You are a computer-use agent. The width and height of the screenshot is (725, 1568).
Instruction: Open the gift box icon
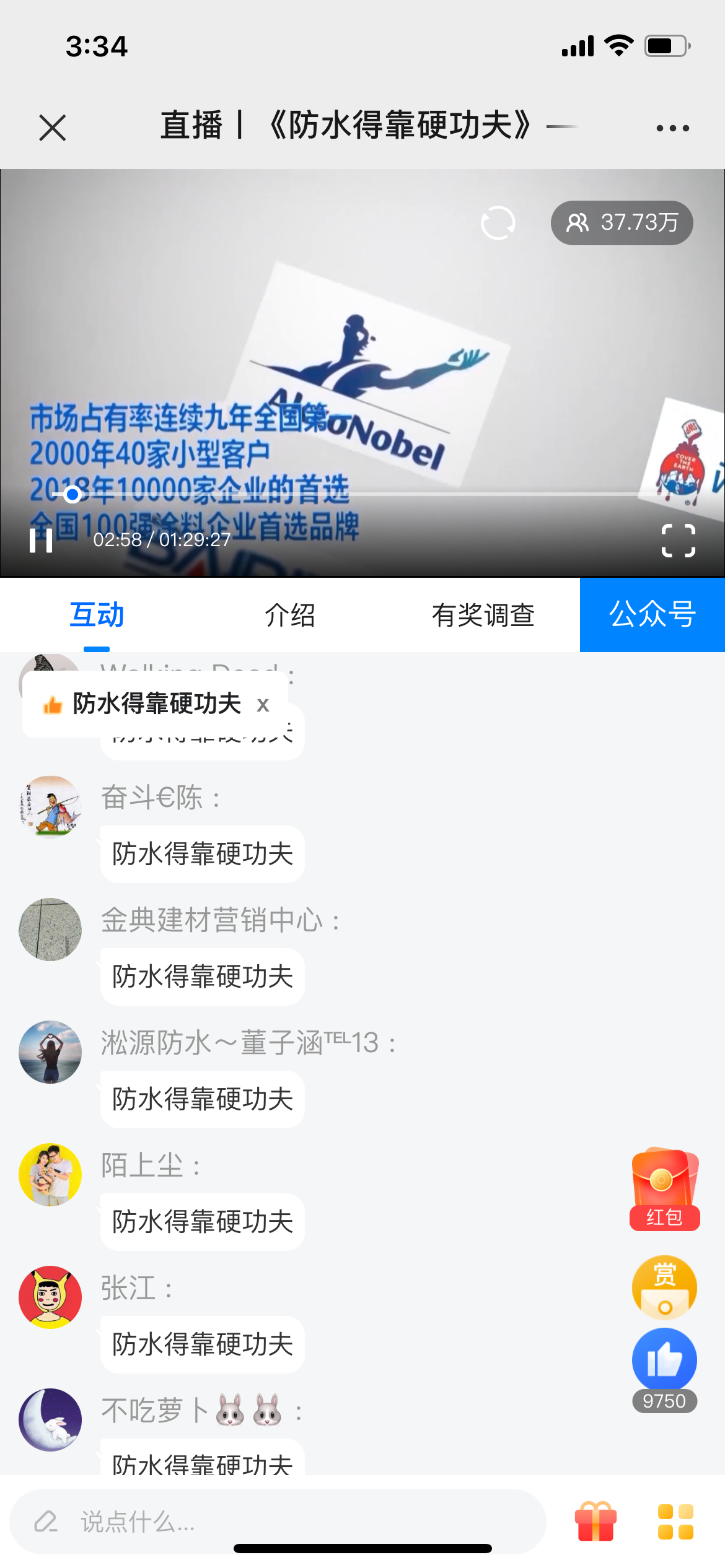click(595, 1522)
